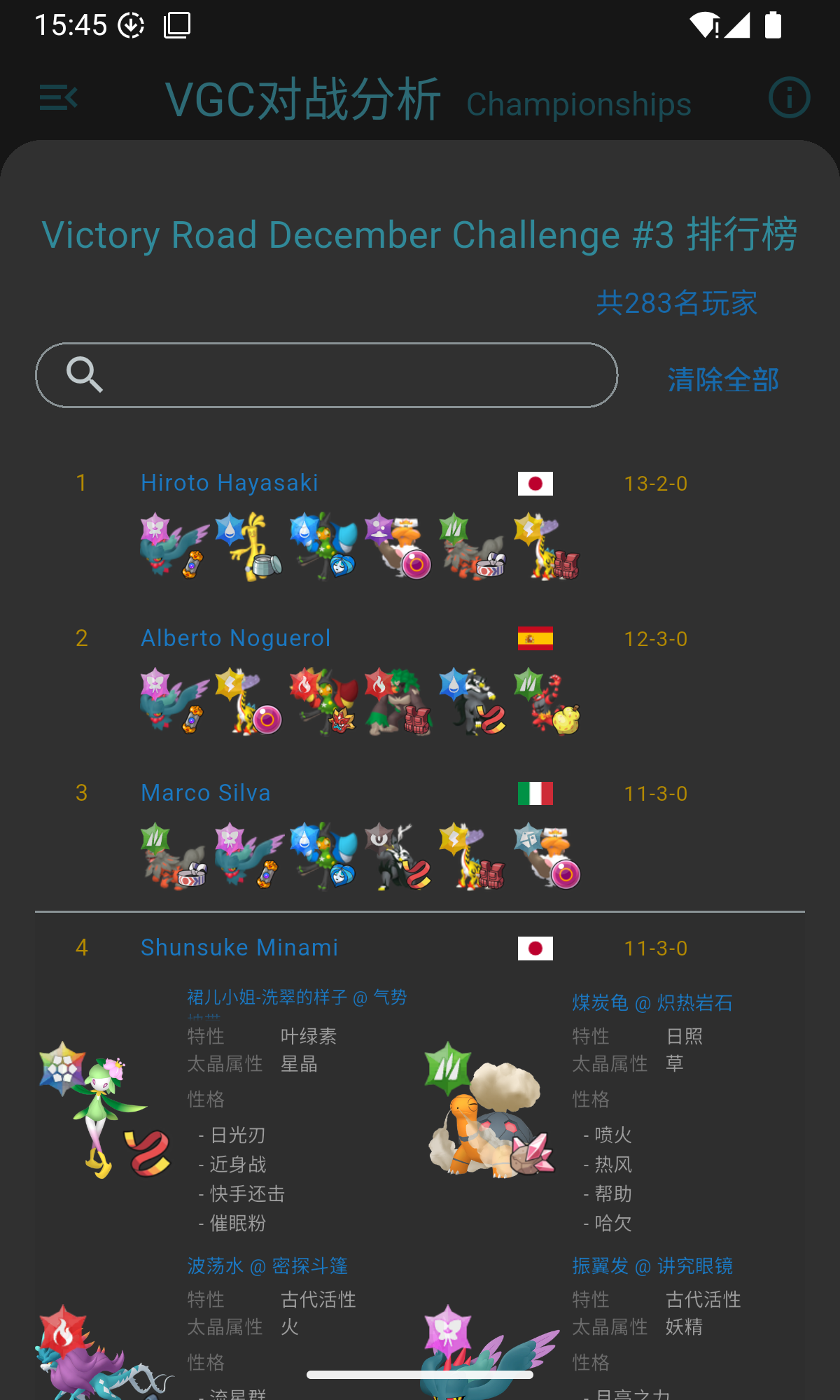Expand Marco Silva's team
This screenshot has height=1400, width=840.
pos(206,793)
